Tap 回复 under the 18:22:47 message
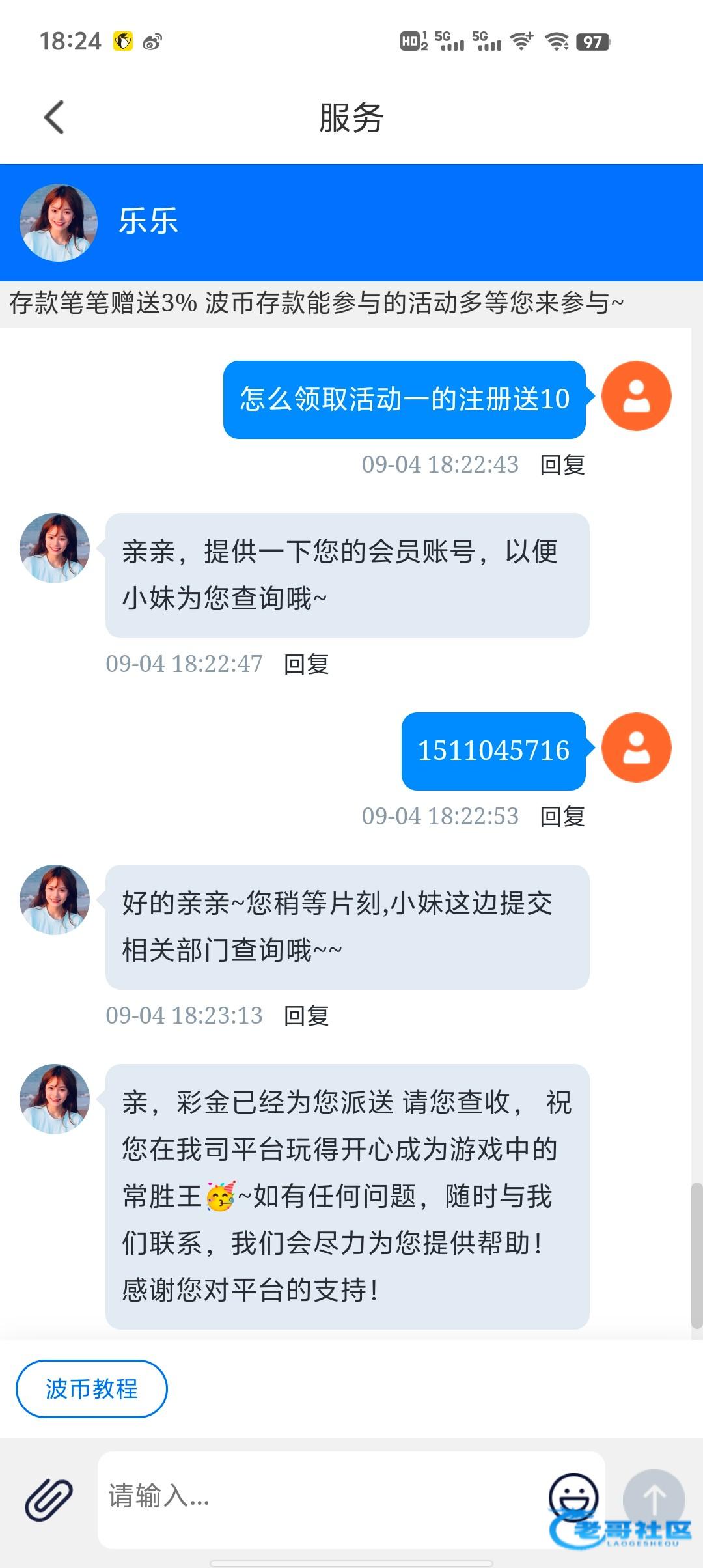703x1568 pixels. (x=307, y=664)
